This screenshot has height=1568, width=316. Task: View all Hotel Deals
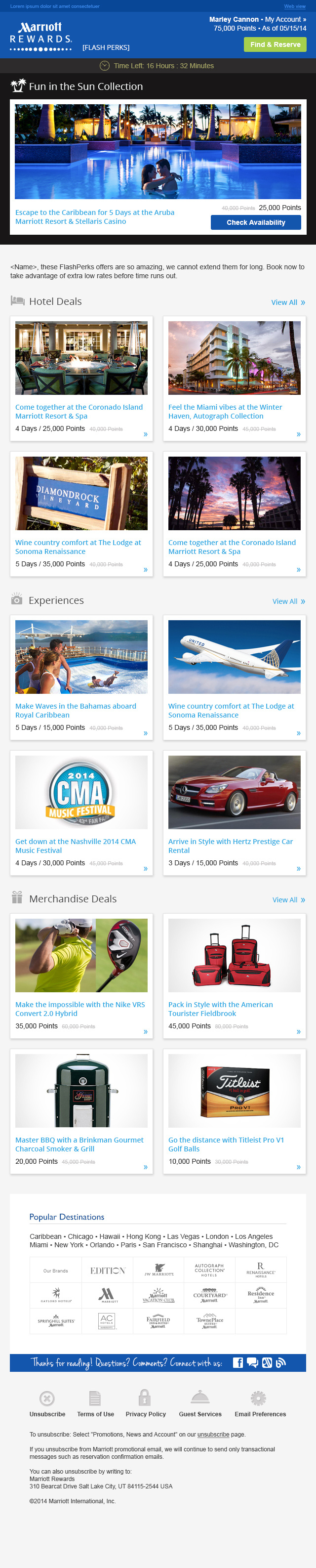click(287, 302)
